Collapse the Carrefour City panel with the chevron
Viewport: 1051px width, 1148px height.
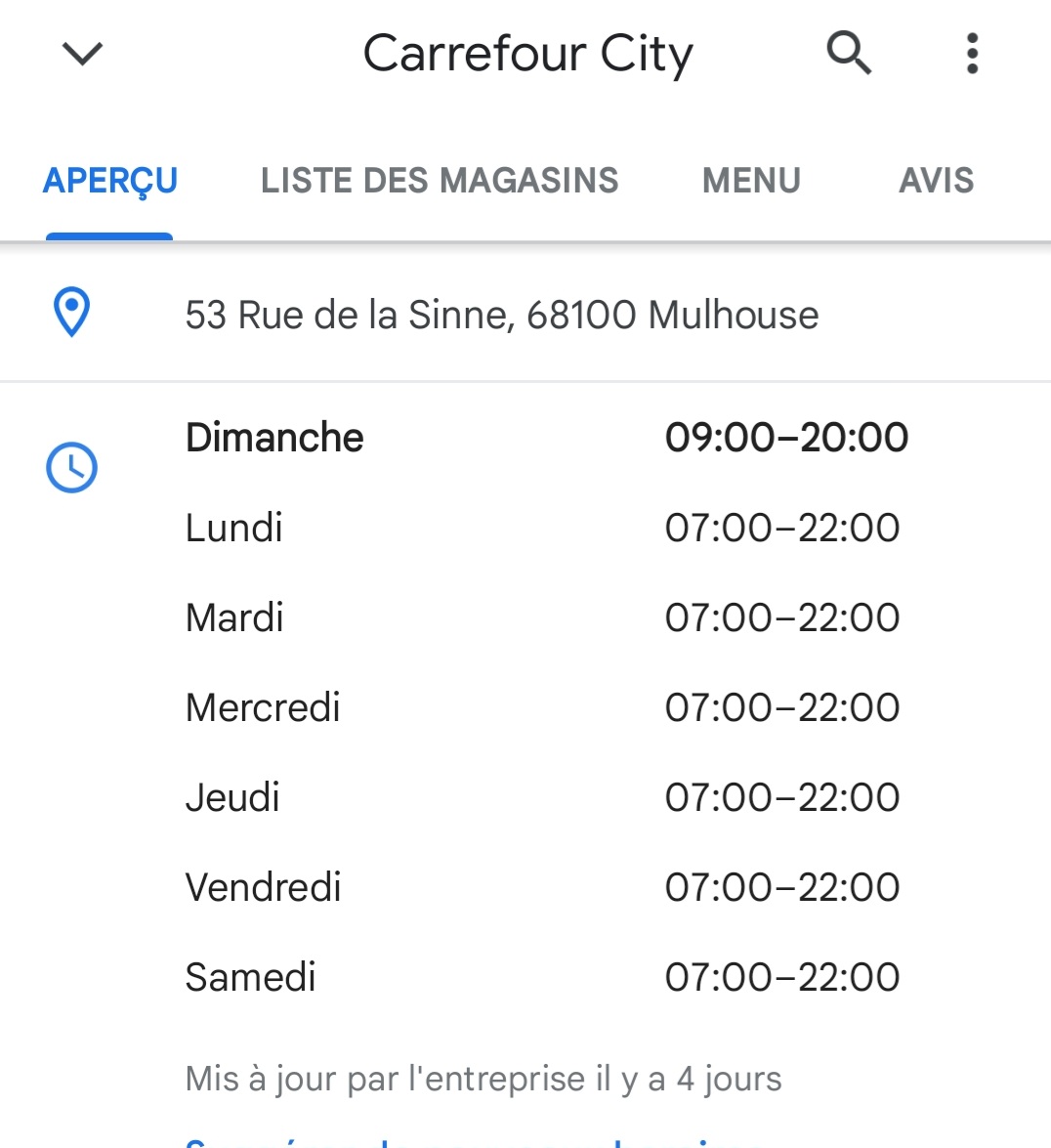click(82, 54)
